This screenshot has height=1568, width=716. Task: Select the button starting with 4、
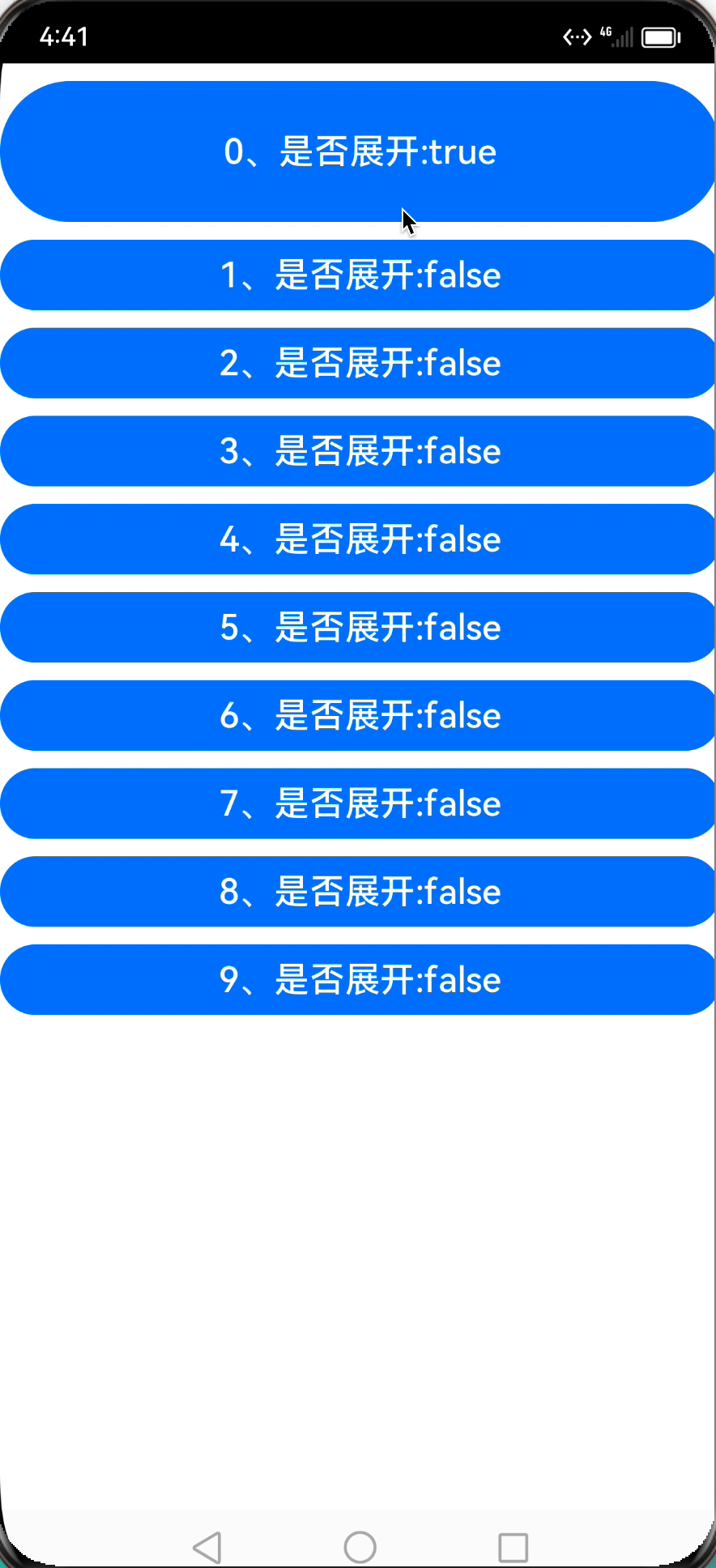pos(358,539)
